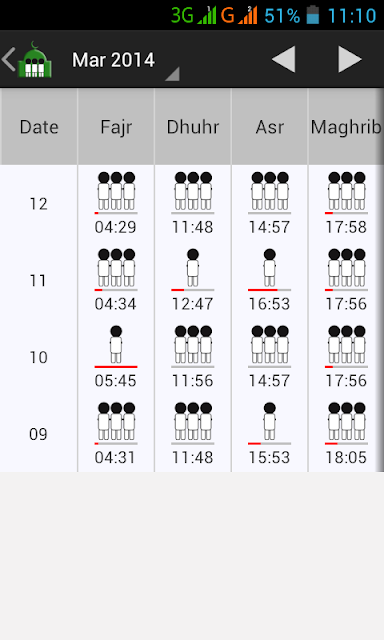Select the Dhuhr 12:47 entry on 11
The width and height of the screenshot is (384, 640).
tap(193, 280)
